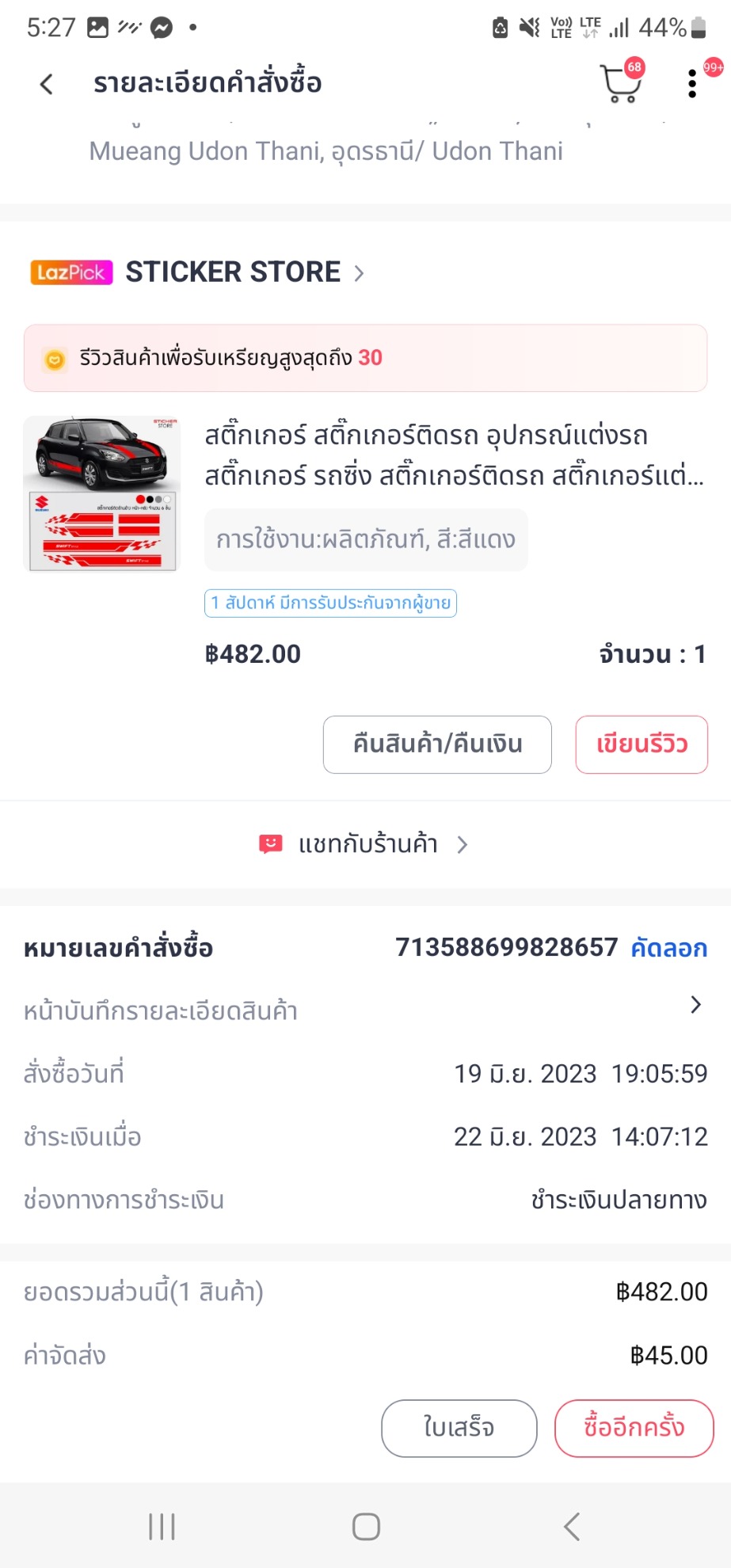The width and height of the screenshot is (731, 1568).
Task: Open the หน้าบันทึกรายละเอียดสินค้า row
Action: point(364,1010)
